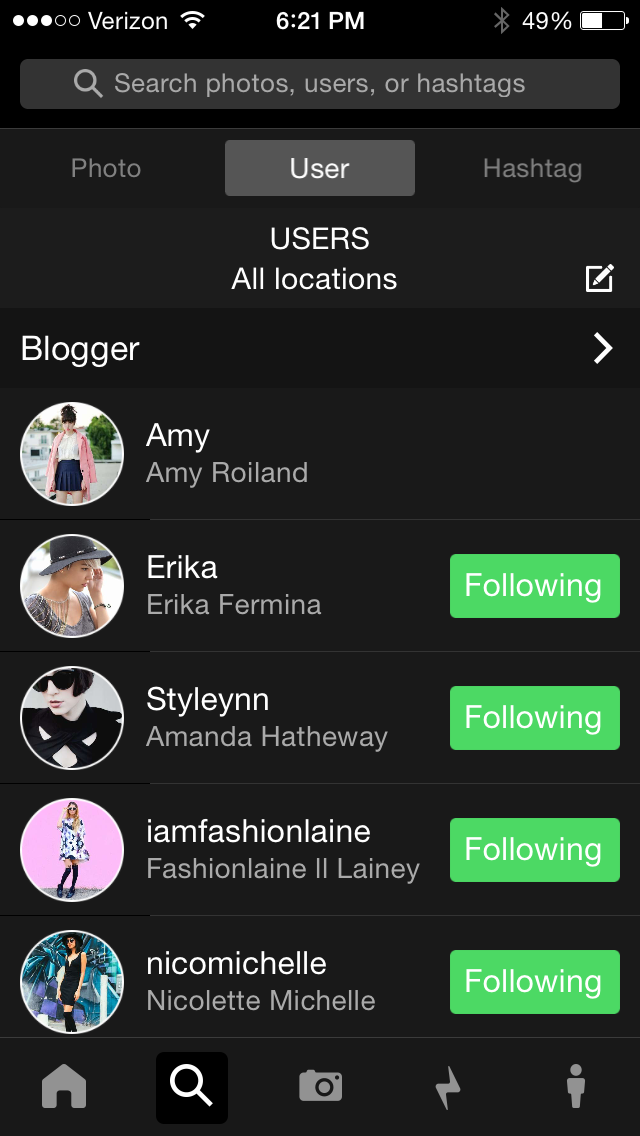Edit the location filter with pencil icon
640x1136 pixels.
[599, 279]
